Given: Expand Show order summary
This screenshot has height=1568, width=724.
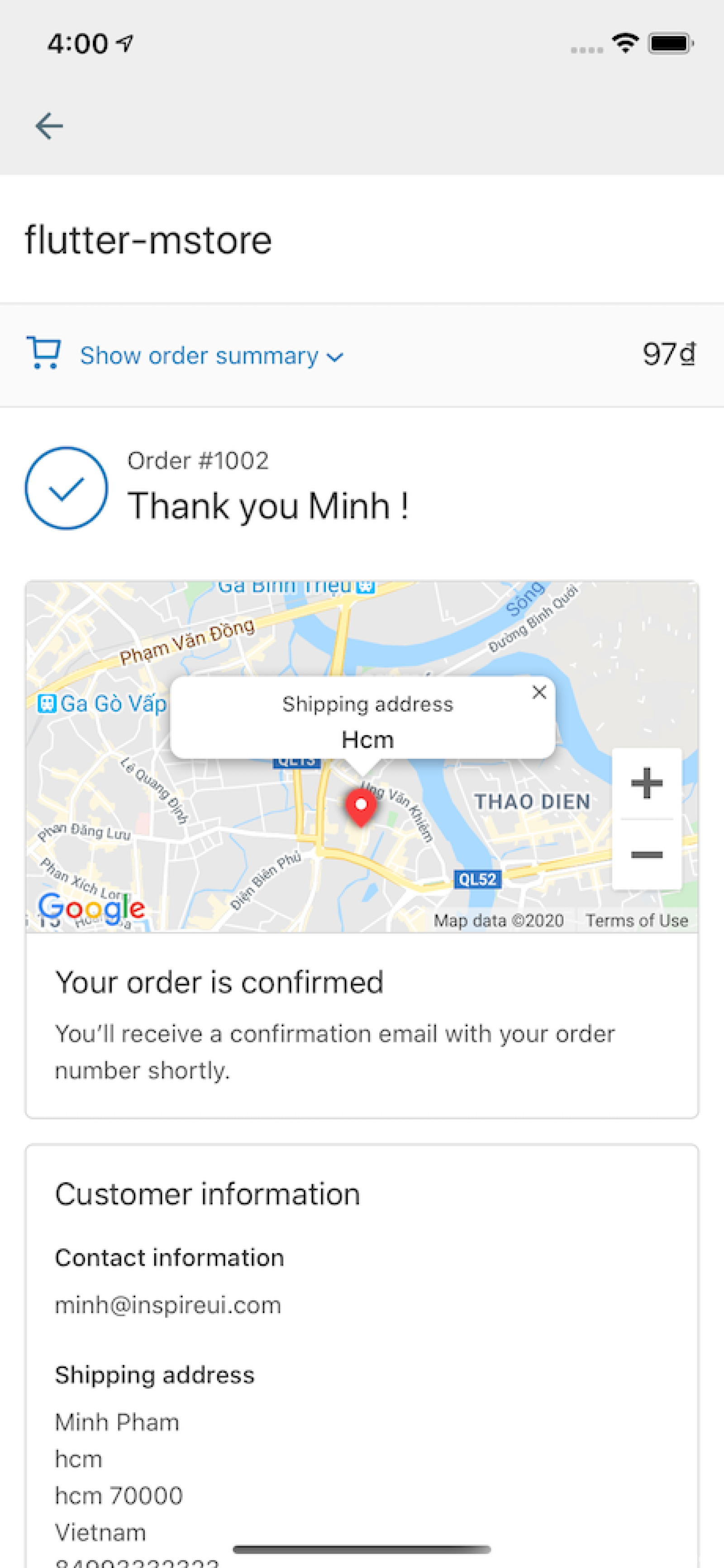Looking at the screenshot, I should [212, 355].
